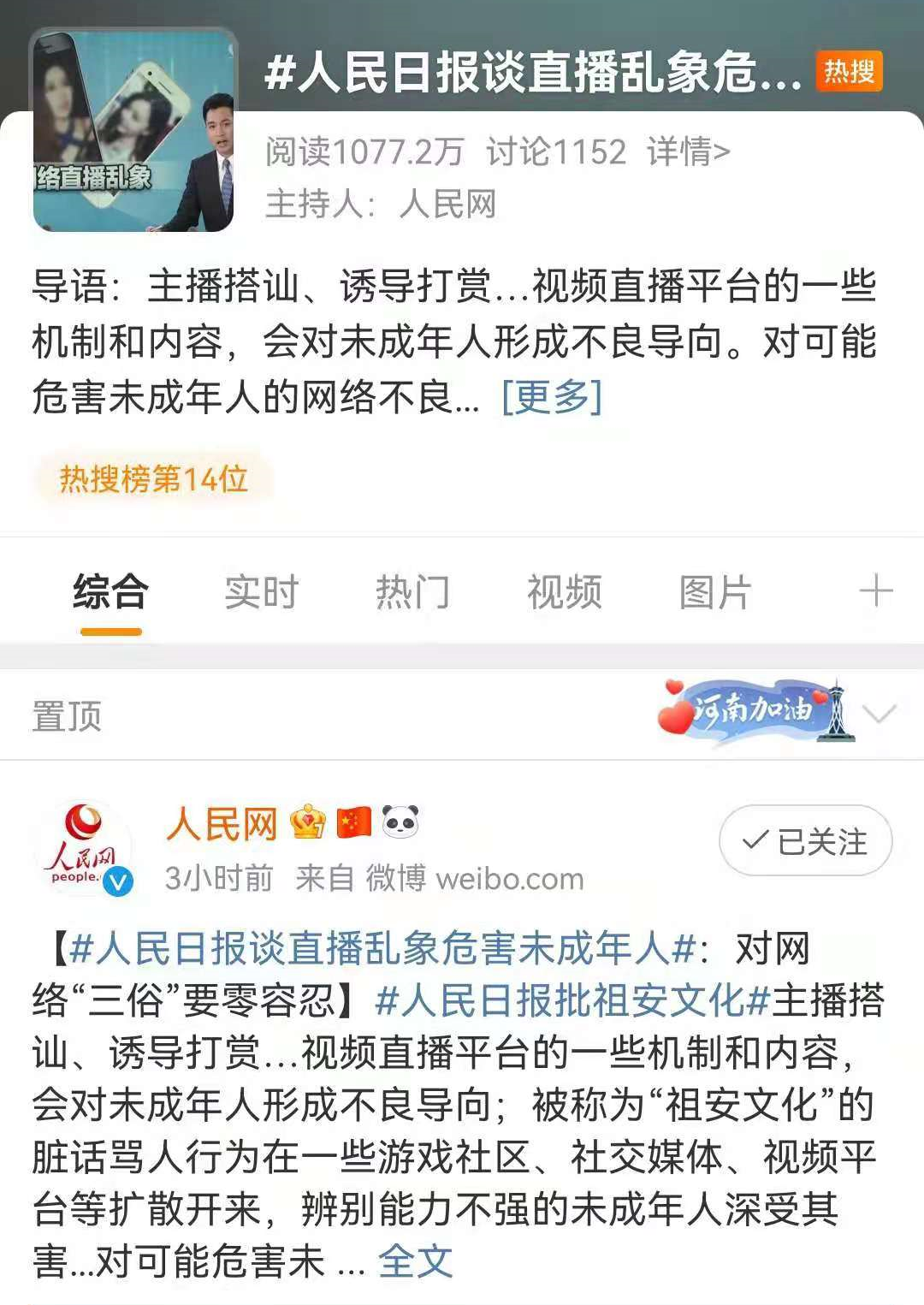Switch to the 实时 tab
The width and height of the screenshot is (924, 1305).
[261, 592]
